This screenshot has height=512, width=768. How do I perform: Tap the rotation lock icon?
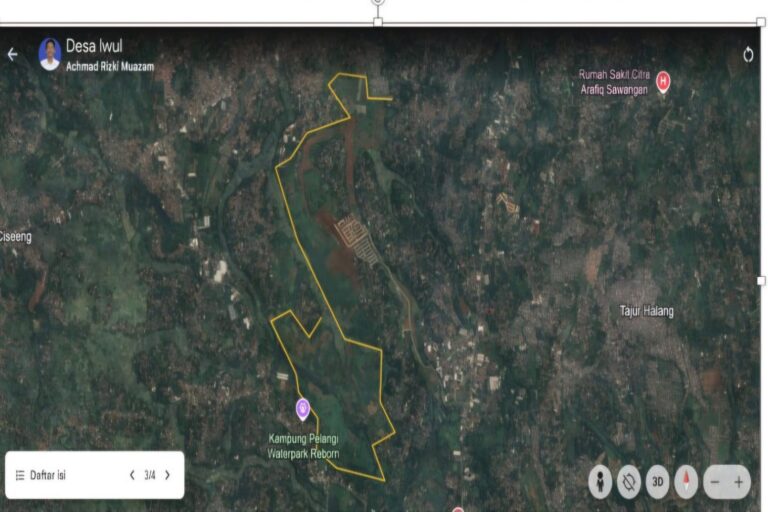point(629,481)
